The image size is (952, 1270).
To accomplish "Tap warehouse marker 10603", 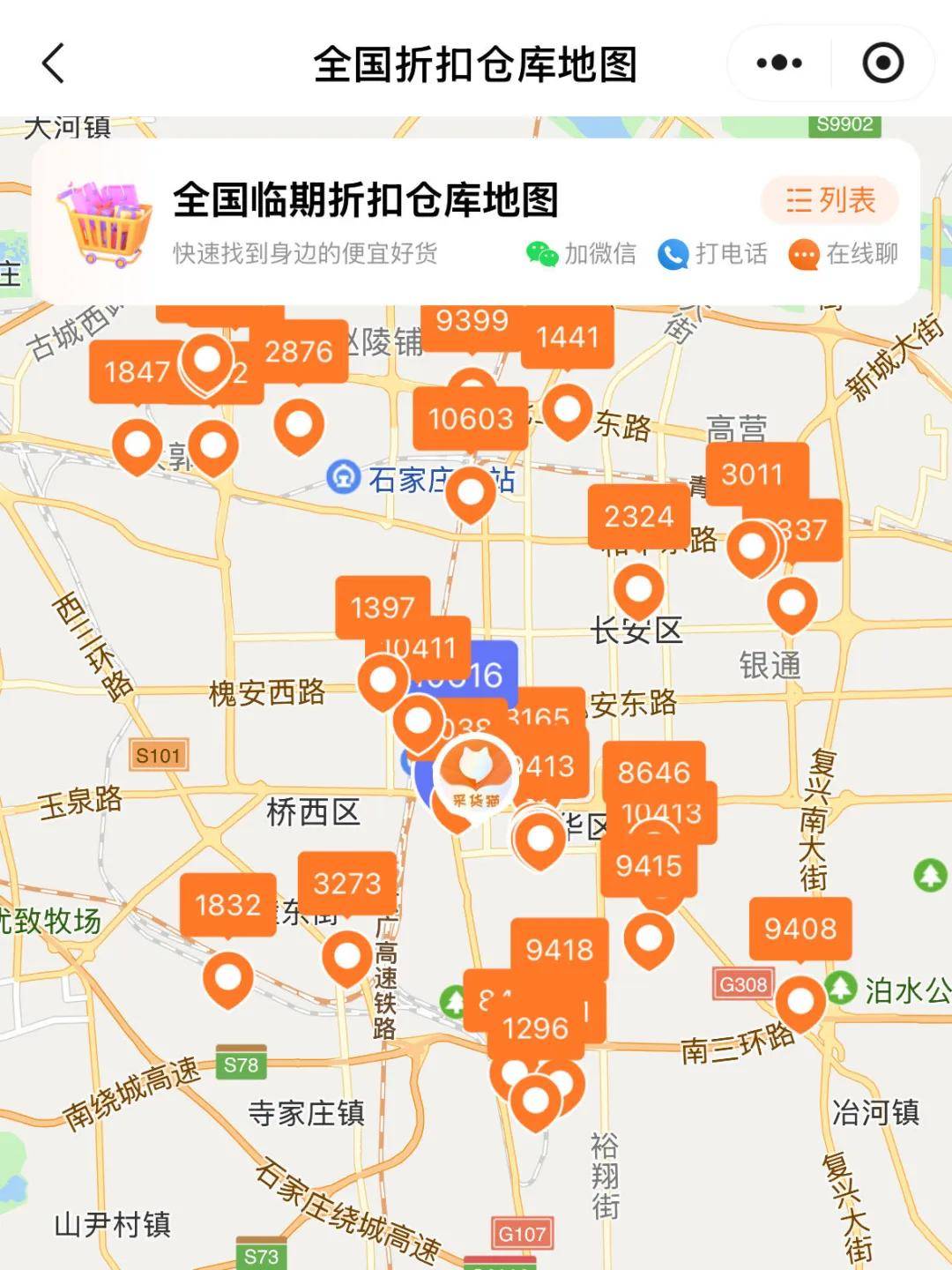I will tap(471, 418).
